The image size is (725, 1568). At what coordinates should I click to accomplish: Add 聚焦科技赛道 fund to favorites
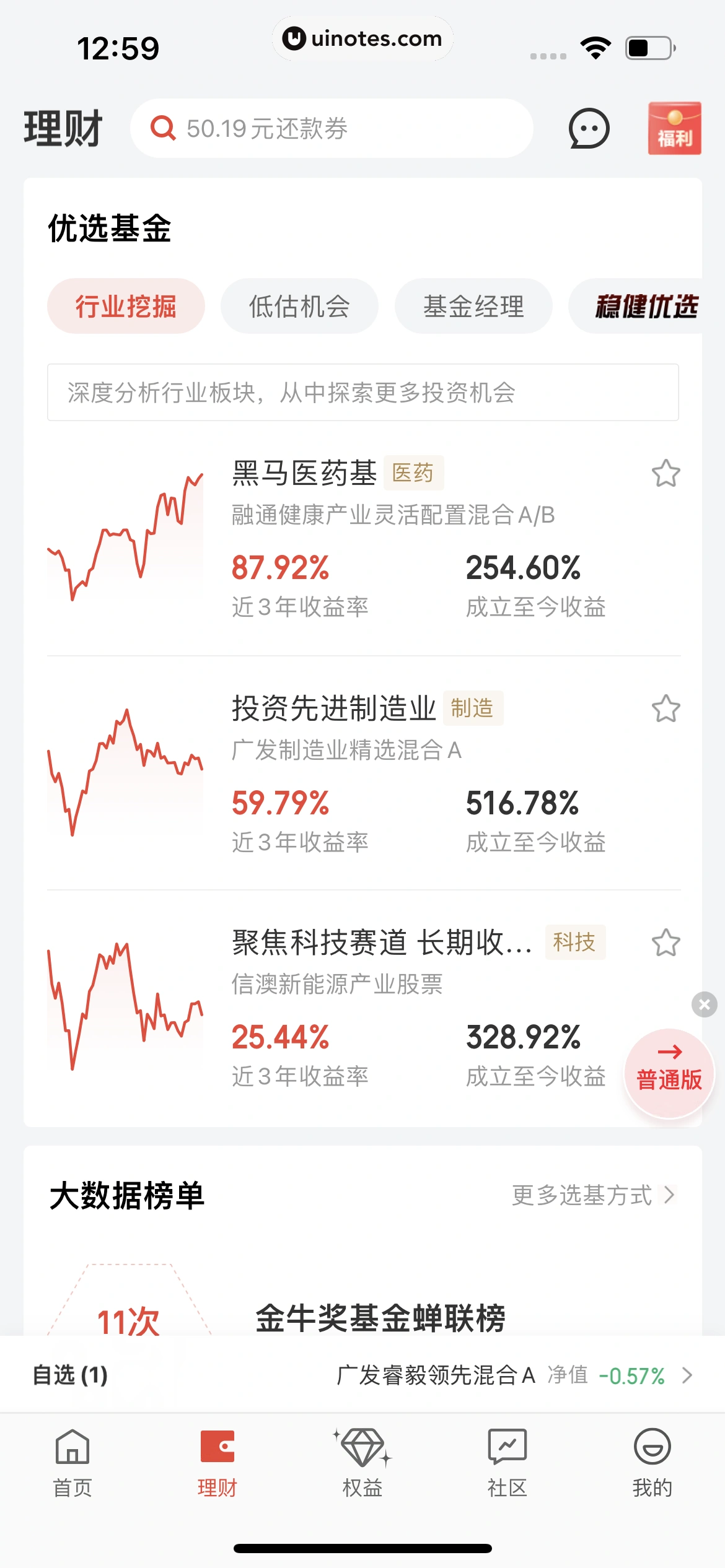(x=666, y=943)
